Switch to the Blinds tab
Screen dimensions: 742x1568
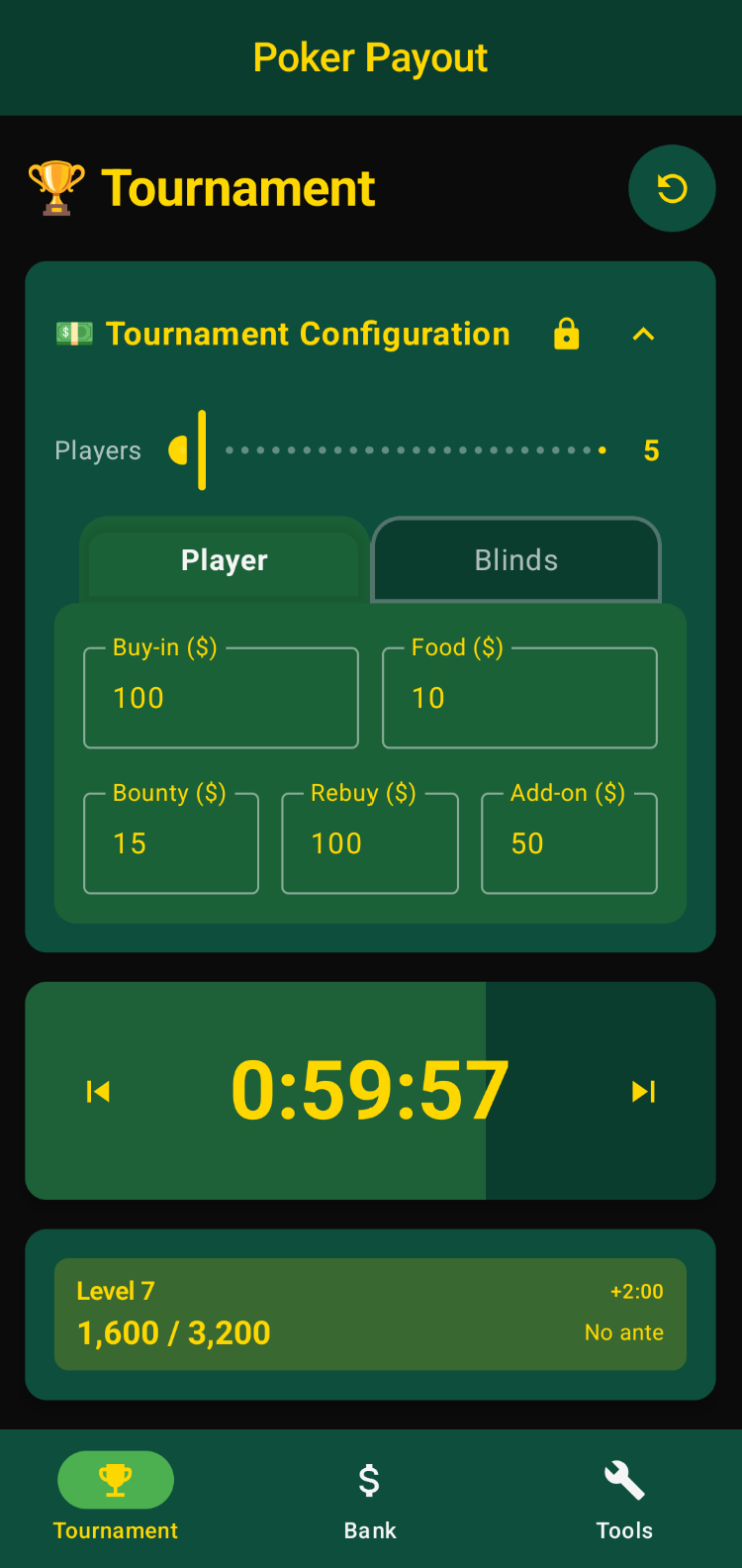pyautogui.click(x=515, y=560)
